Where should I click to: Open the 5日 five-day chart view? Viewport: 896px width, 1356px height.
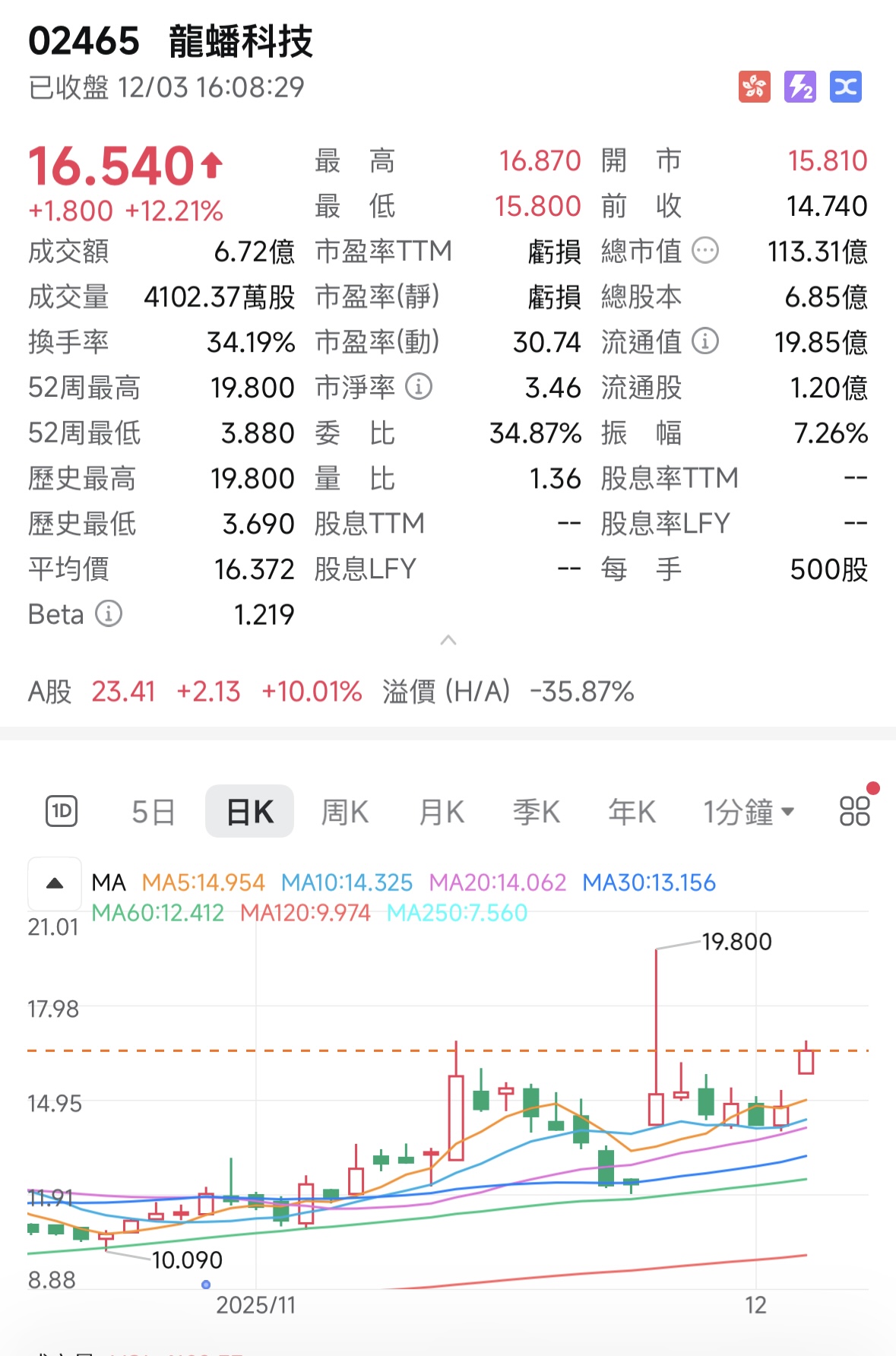point(153,812)
